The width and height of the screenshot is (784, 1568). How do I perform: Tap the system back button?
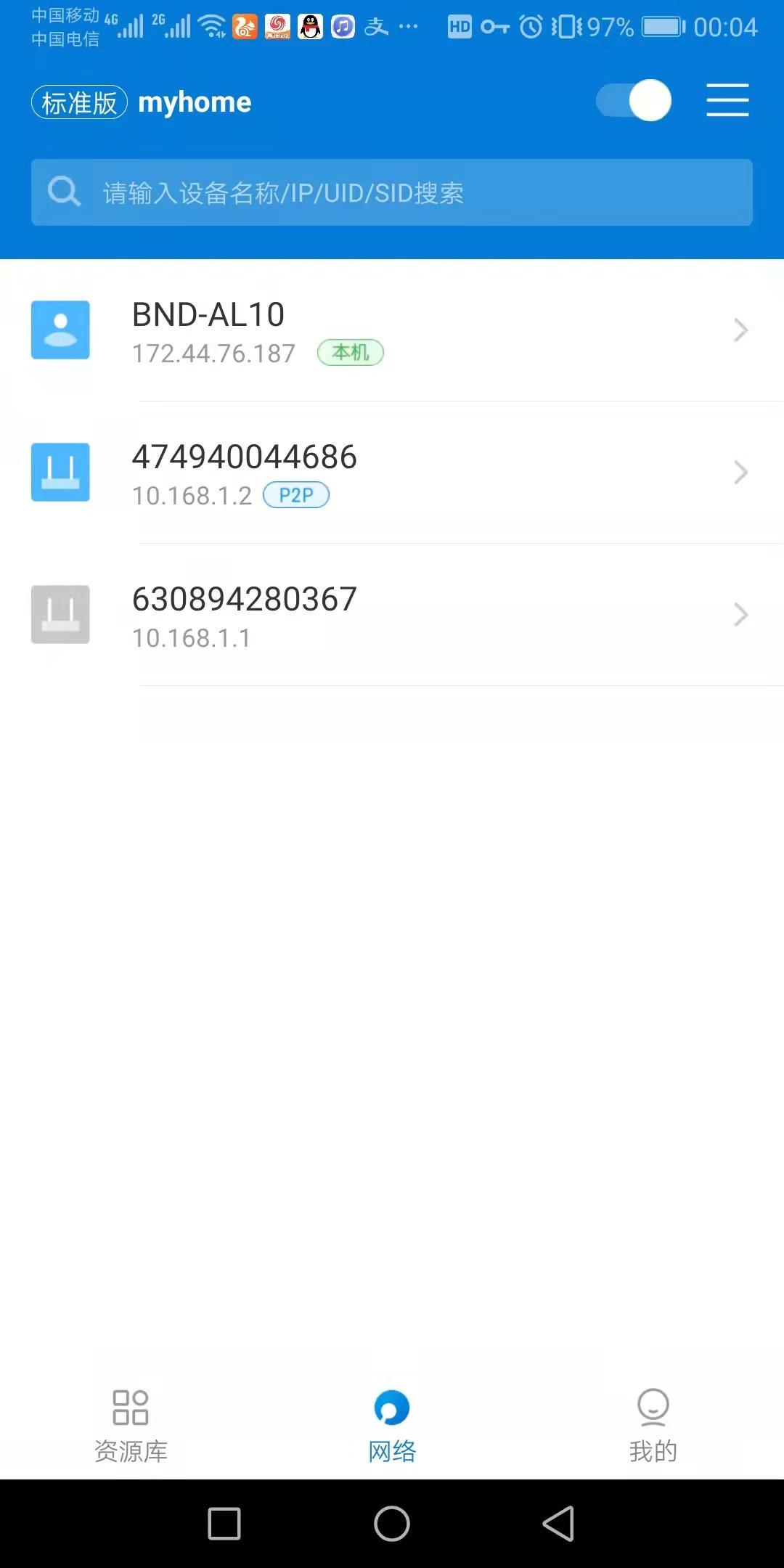pyautogui.click(x=558, y=1523)
